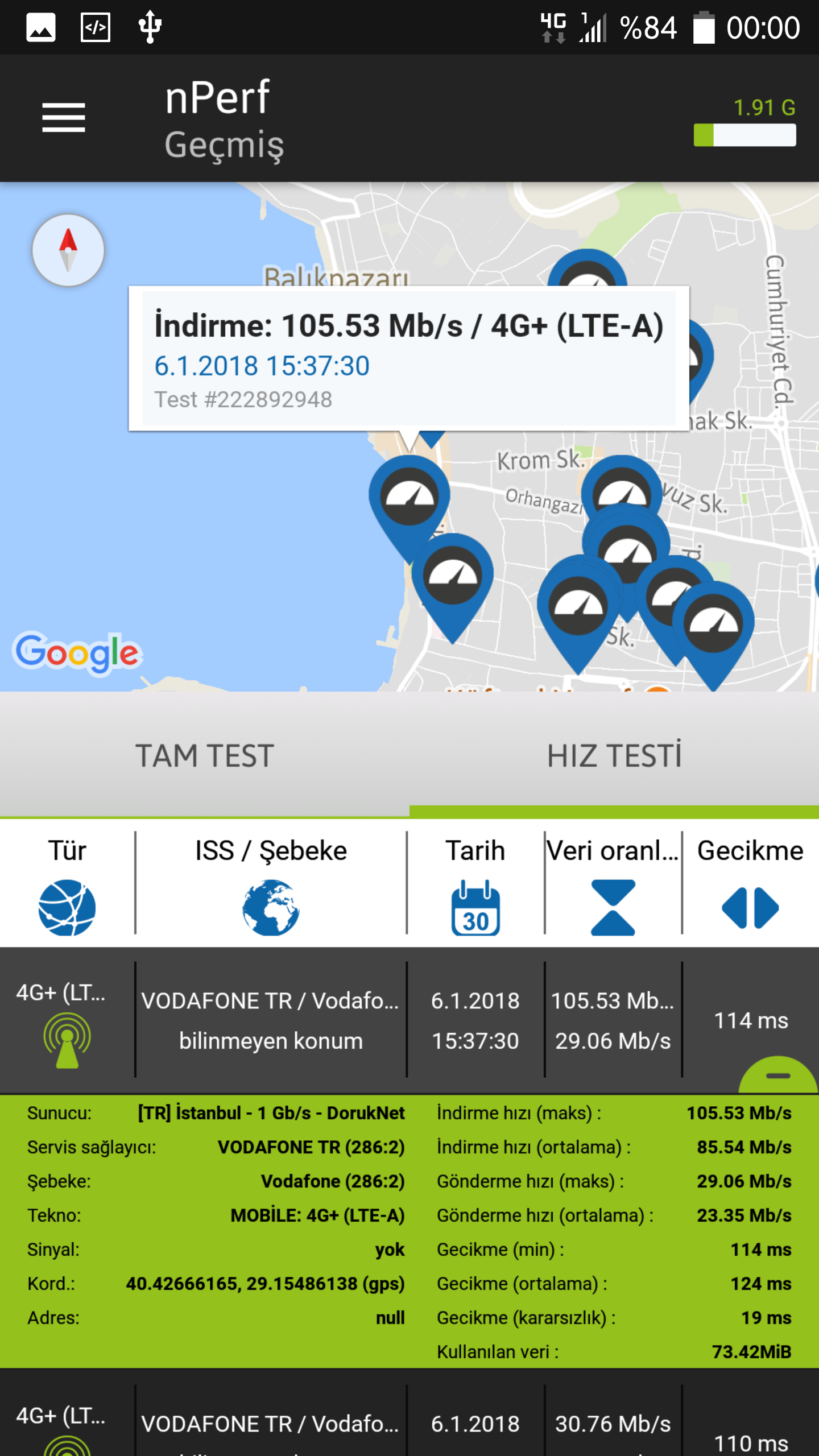Sort results by Veri oranı column
The height and width of the screenshot is (1456, 819).
coord(613,883)
